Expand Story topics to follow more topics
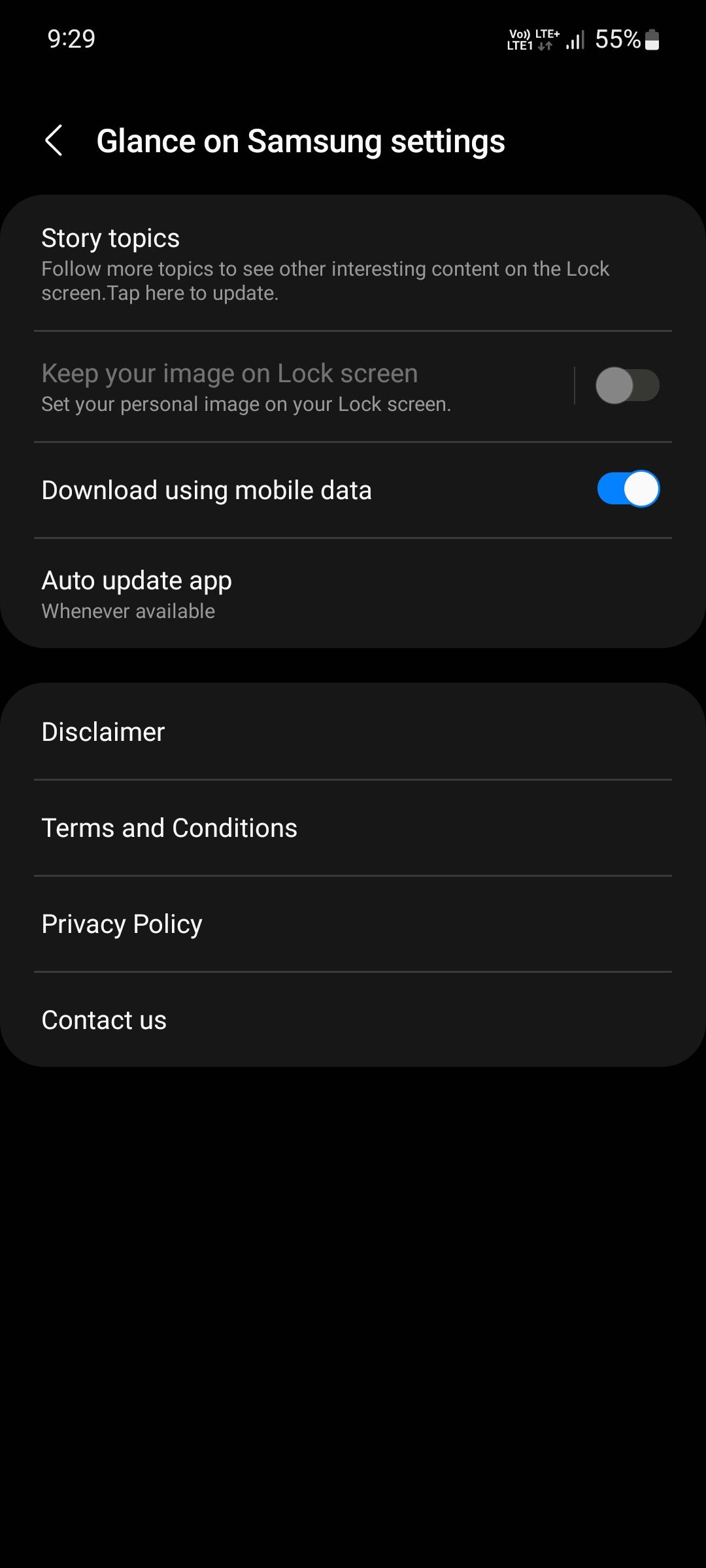 (353, 265)
